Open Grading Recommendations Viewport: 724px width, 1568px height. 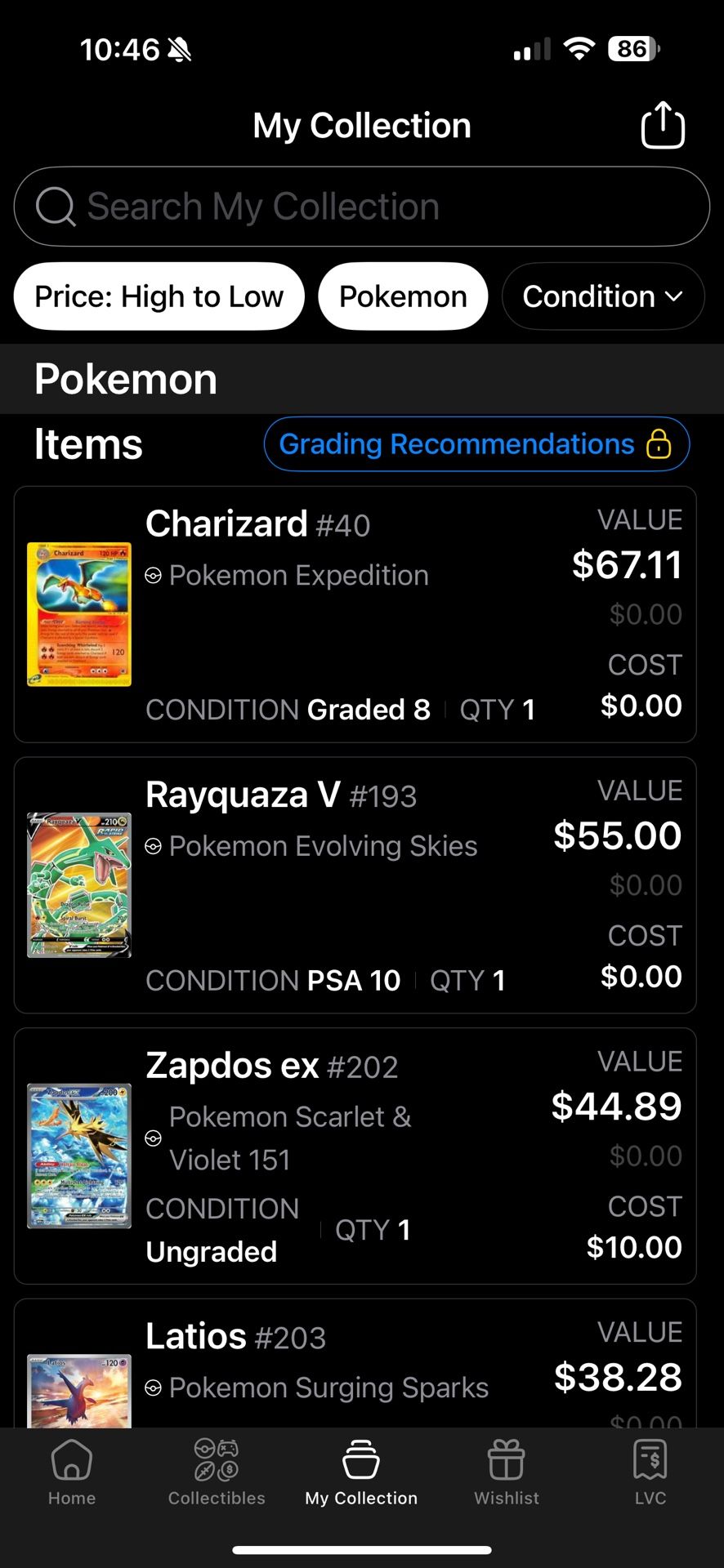tap(476, 444)
